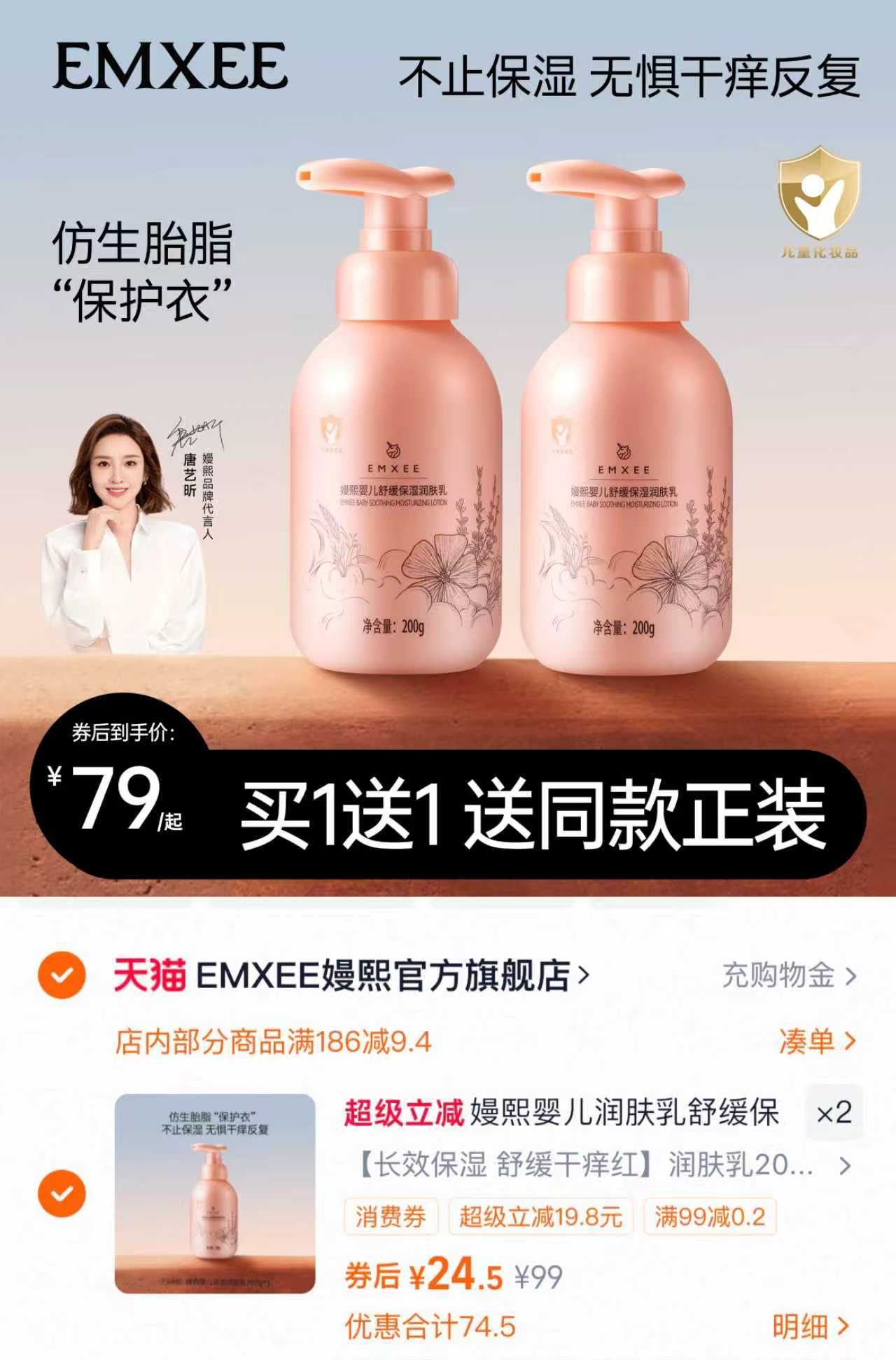Click the EMXEE brand logo

click(171, 67)
